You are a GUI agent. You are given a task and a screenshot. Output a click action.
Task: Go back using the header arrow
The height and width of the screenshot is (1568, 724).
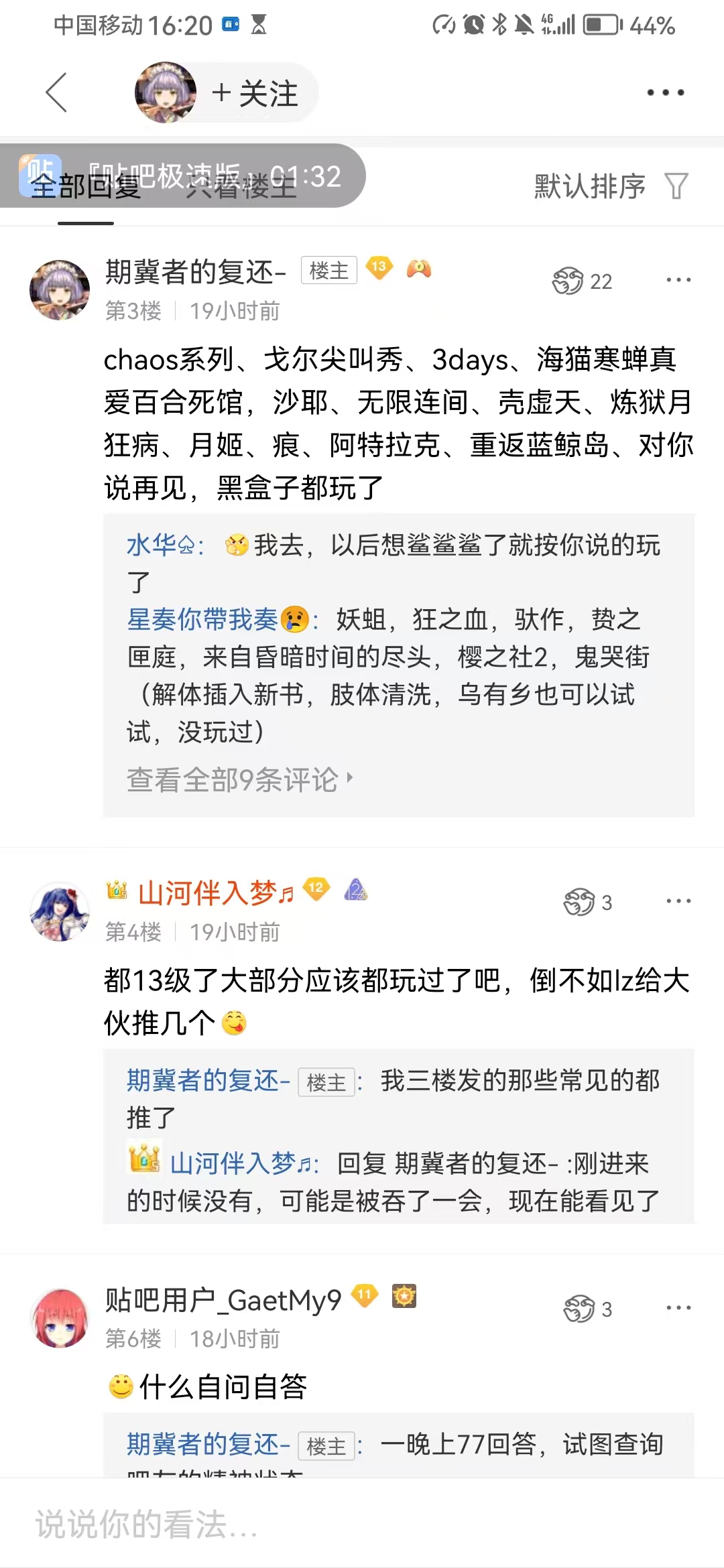pos(57,92)
